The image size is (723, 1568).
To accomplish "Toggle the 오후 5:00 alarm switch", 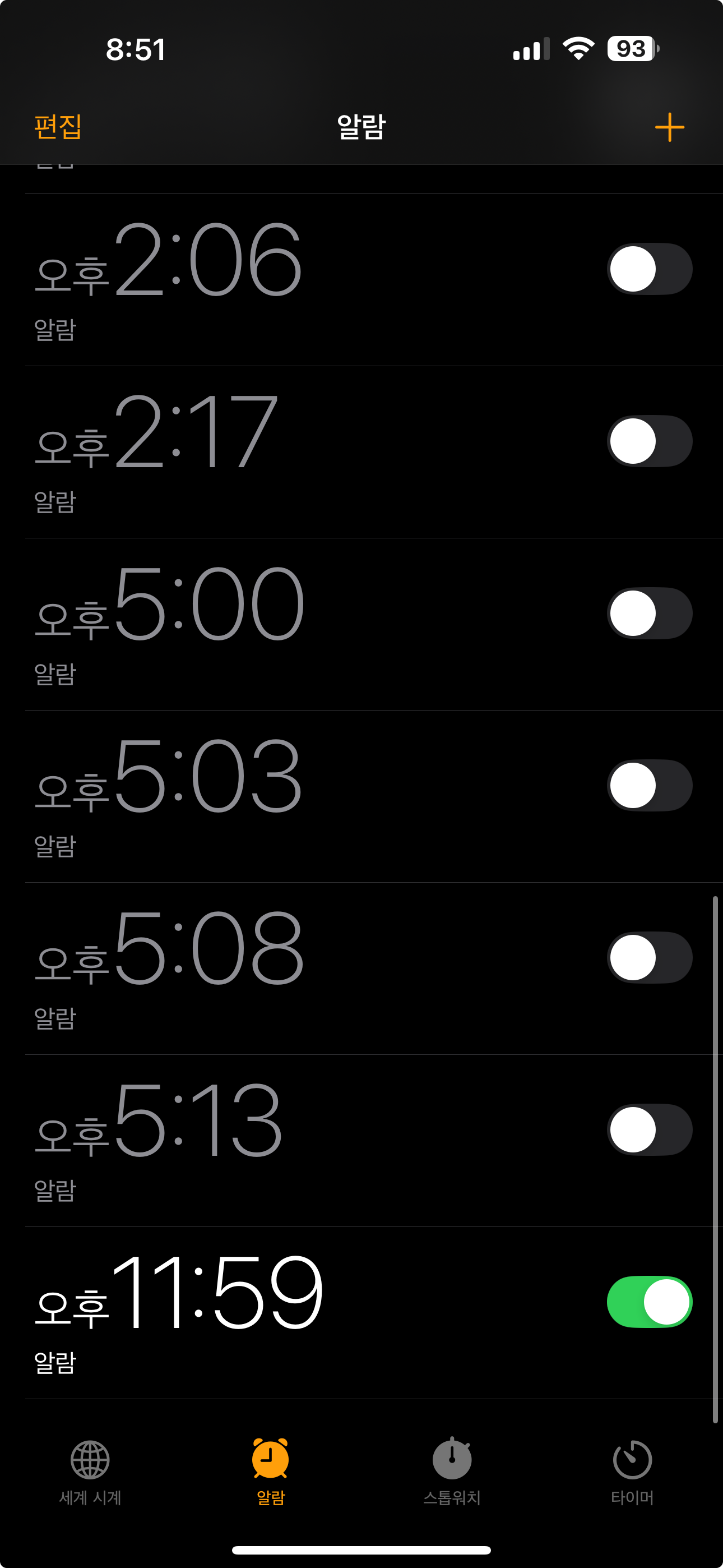I will point(649,614).
